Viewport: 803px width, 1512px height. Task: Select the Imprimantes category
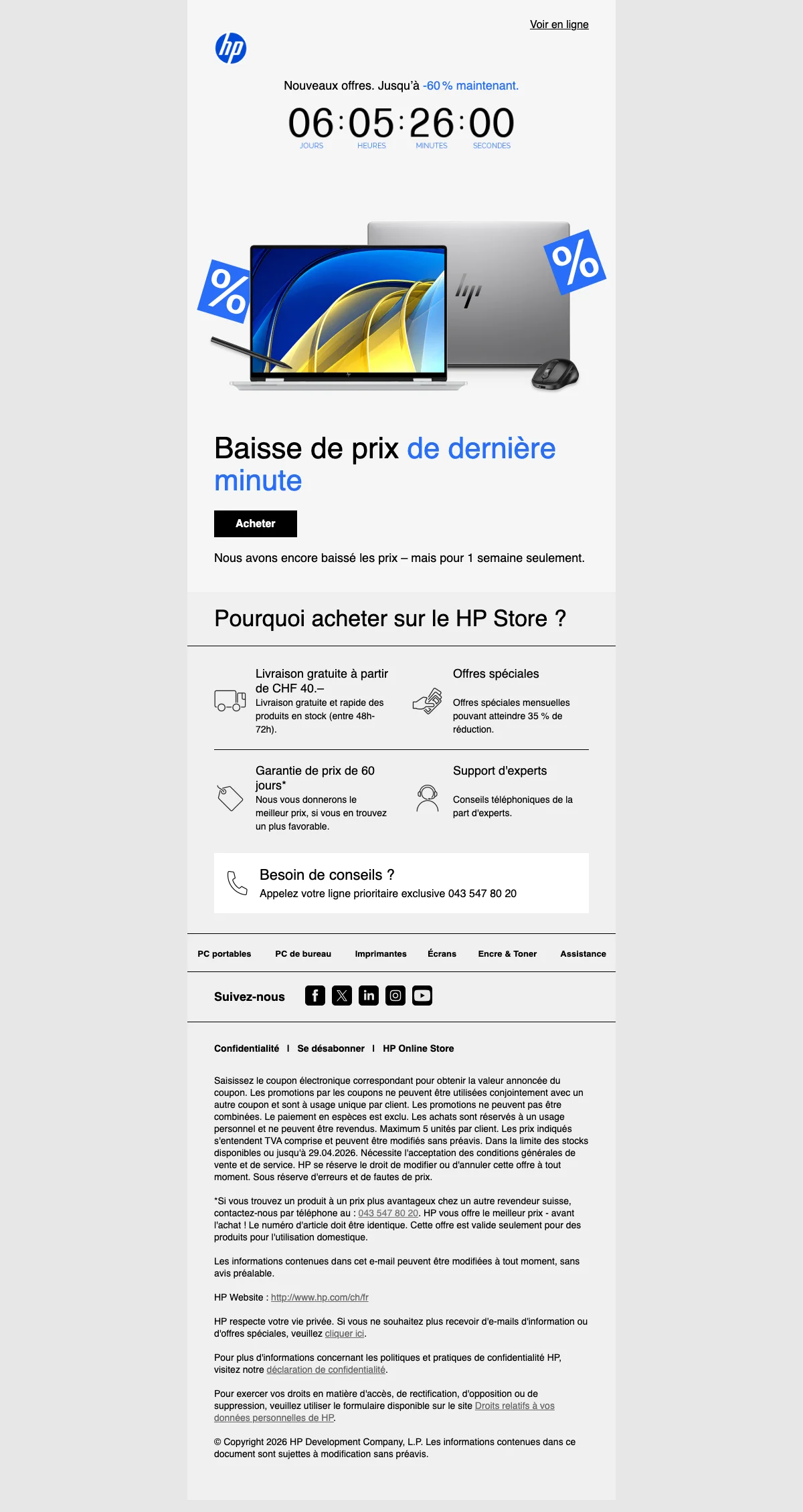pyautogui.click(x=381, y=954)
